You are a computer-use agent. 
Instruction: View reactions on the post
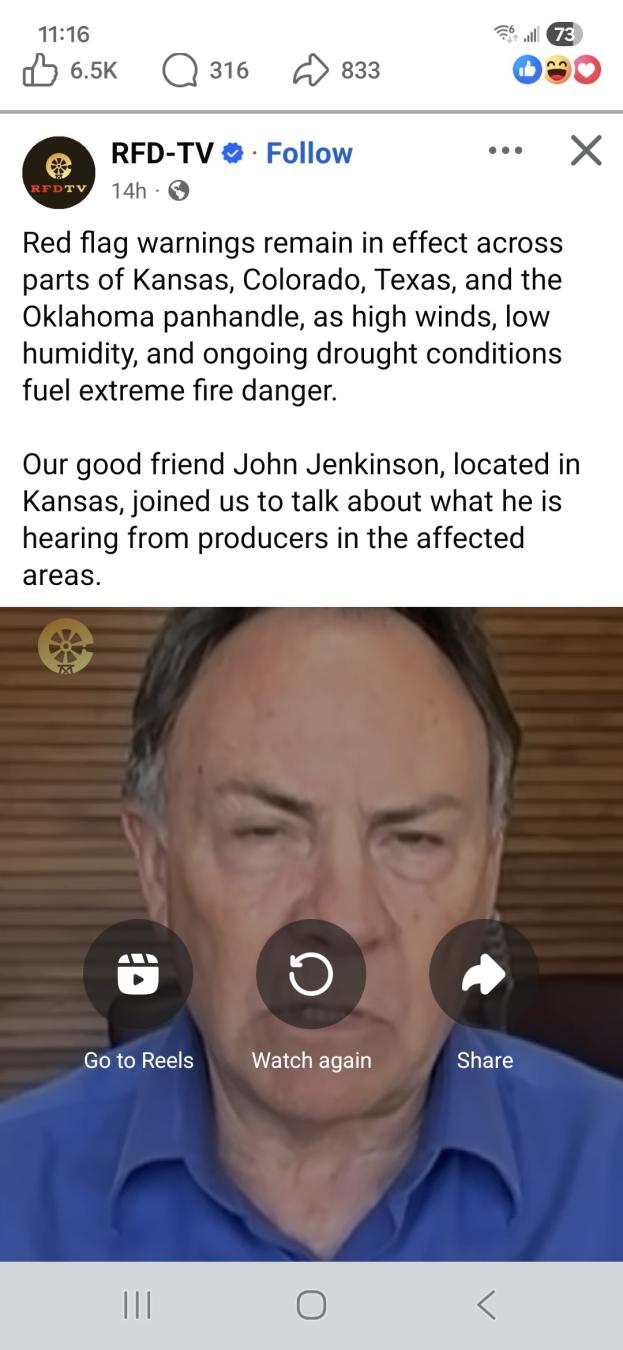[557, 70]
